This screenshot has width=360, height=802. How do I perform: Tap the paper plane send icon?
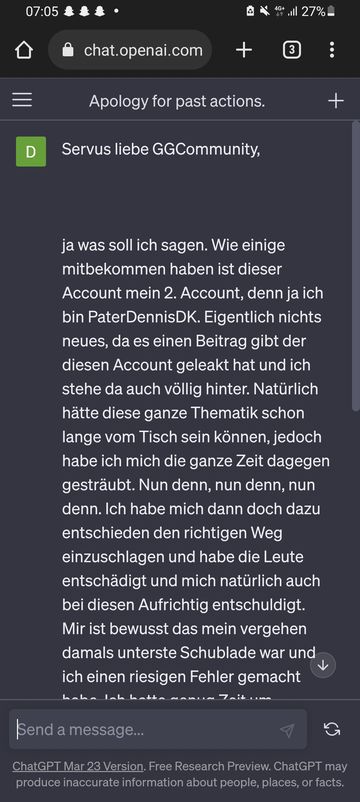pyautogui.click(x=287, y=730)
